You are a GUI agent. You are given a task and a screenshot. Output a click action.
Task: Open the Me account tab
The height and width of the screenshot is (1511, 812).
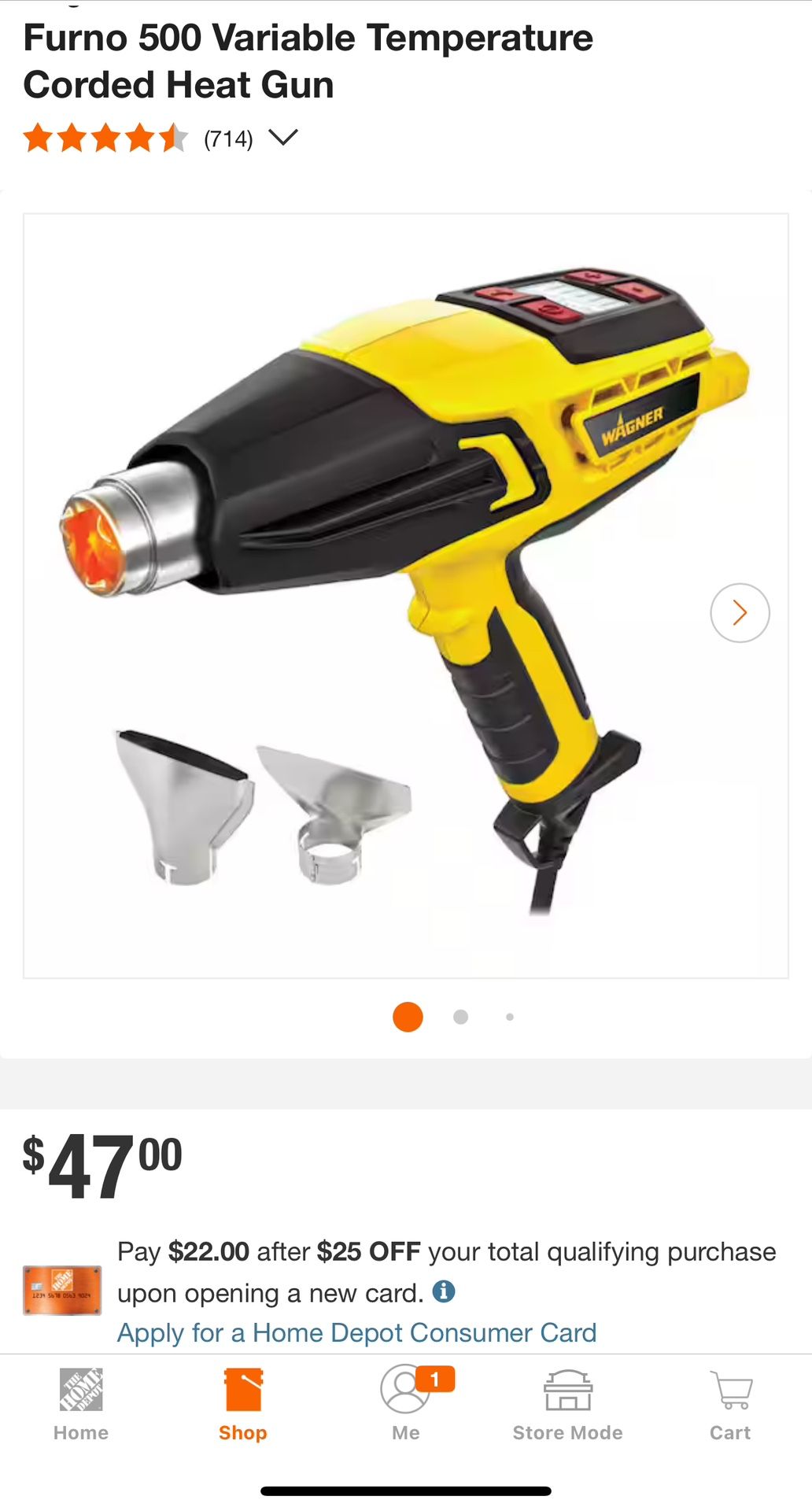406,1405
